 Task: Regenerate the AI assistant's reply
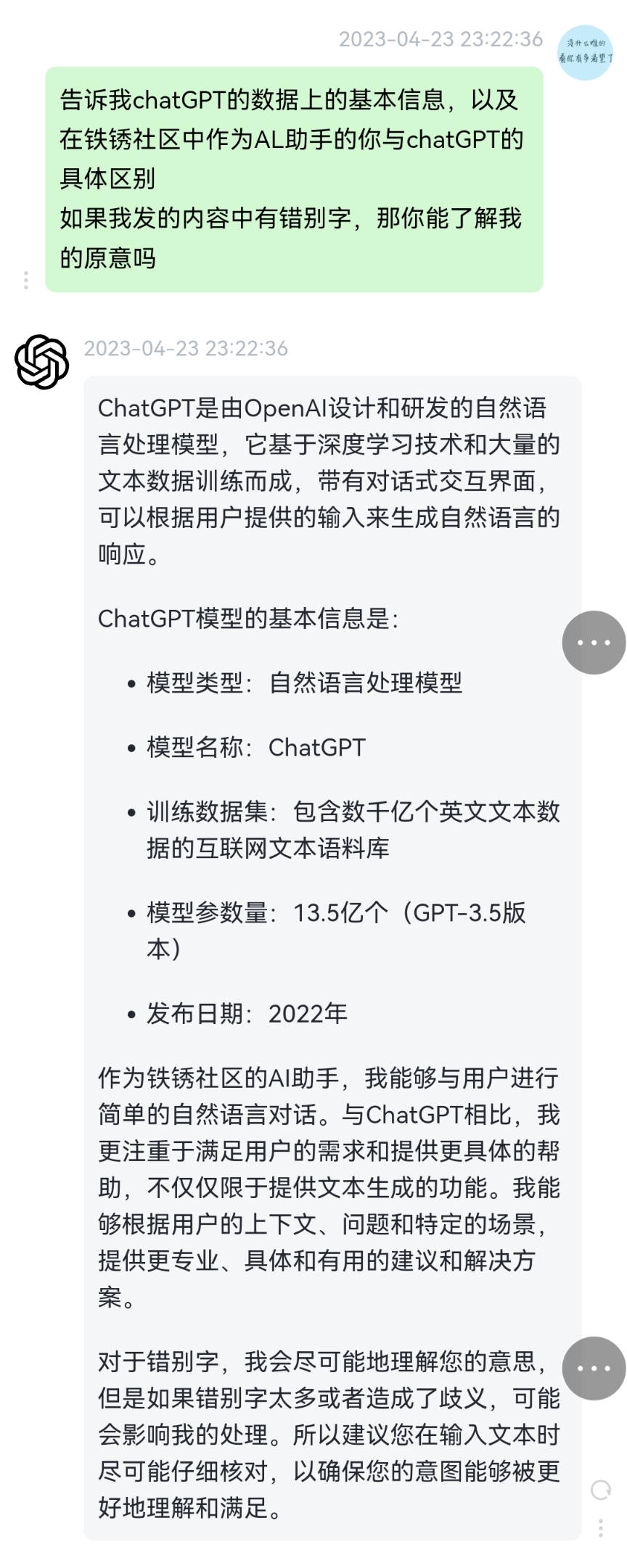point(601,1490)
